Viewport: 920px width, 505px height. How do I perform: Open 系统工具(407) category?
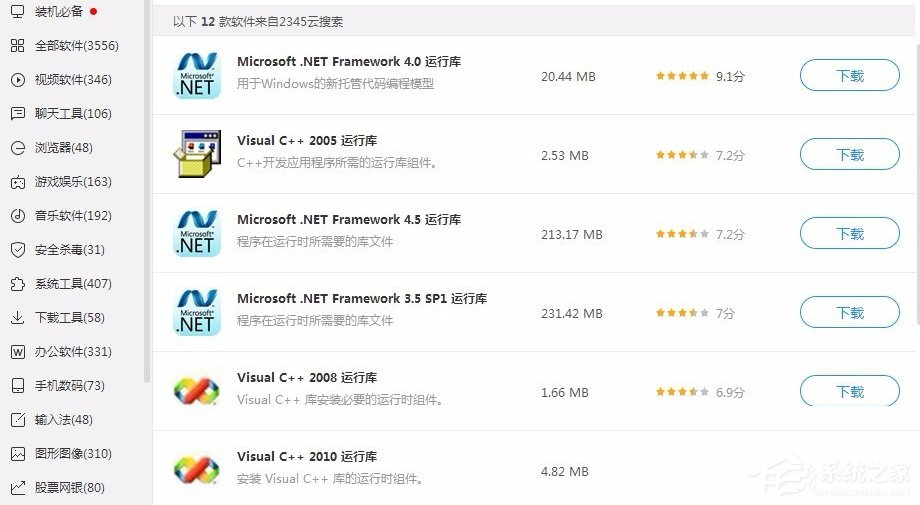[73, 284]
